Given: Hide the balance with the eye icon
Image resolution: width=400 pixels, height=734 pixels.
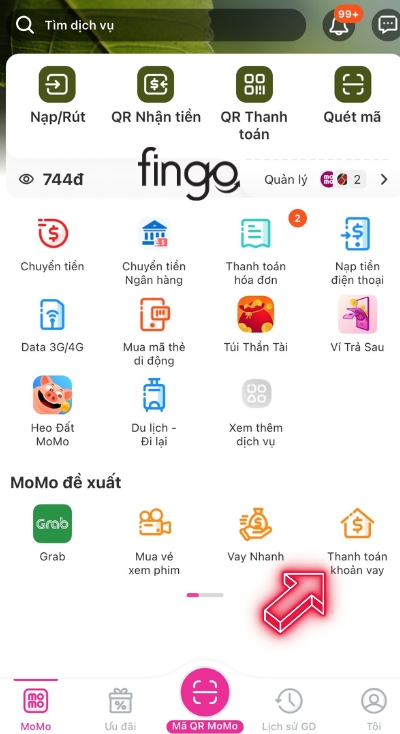Looking at the screenshot, I should [26, 179].
